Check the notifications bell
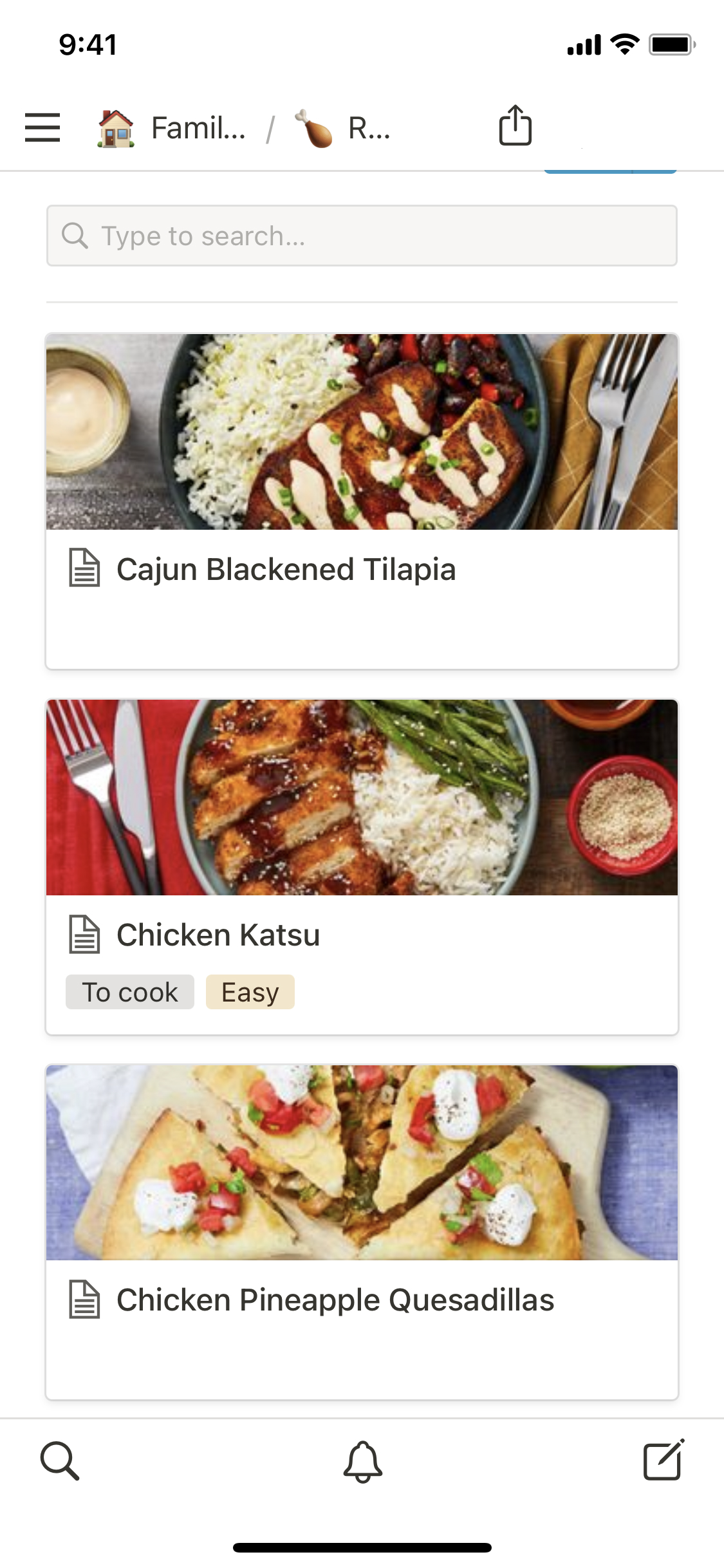The image size is (724, 1568). coord(362,1461)
